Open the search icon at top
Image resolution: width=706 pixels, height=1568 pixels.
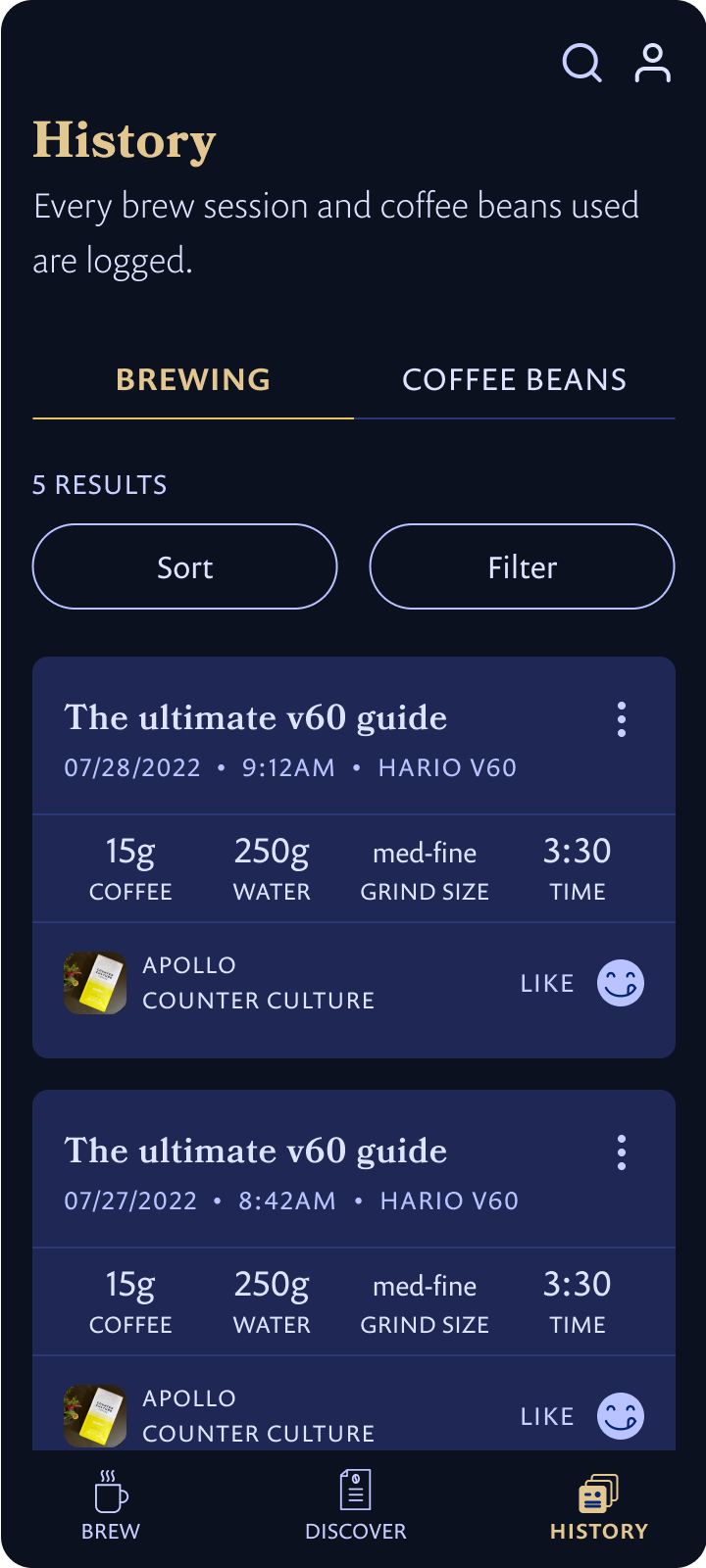[581, 63]
